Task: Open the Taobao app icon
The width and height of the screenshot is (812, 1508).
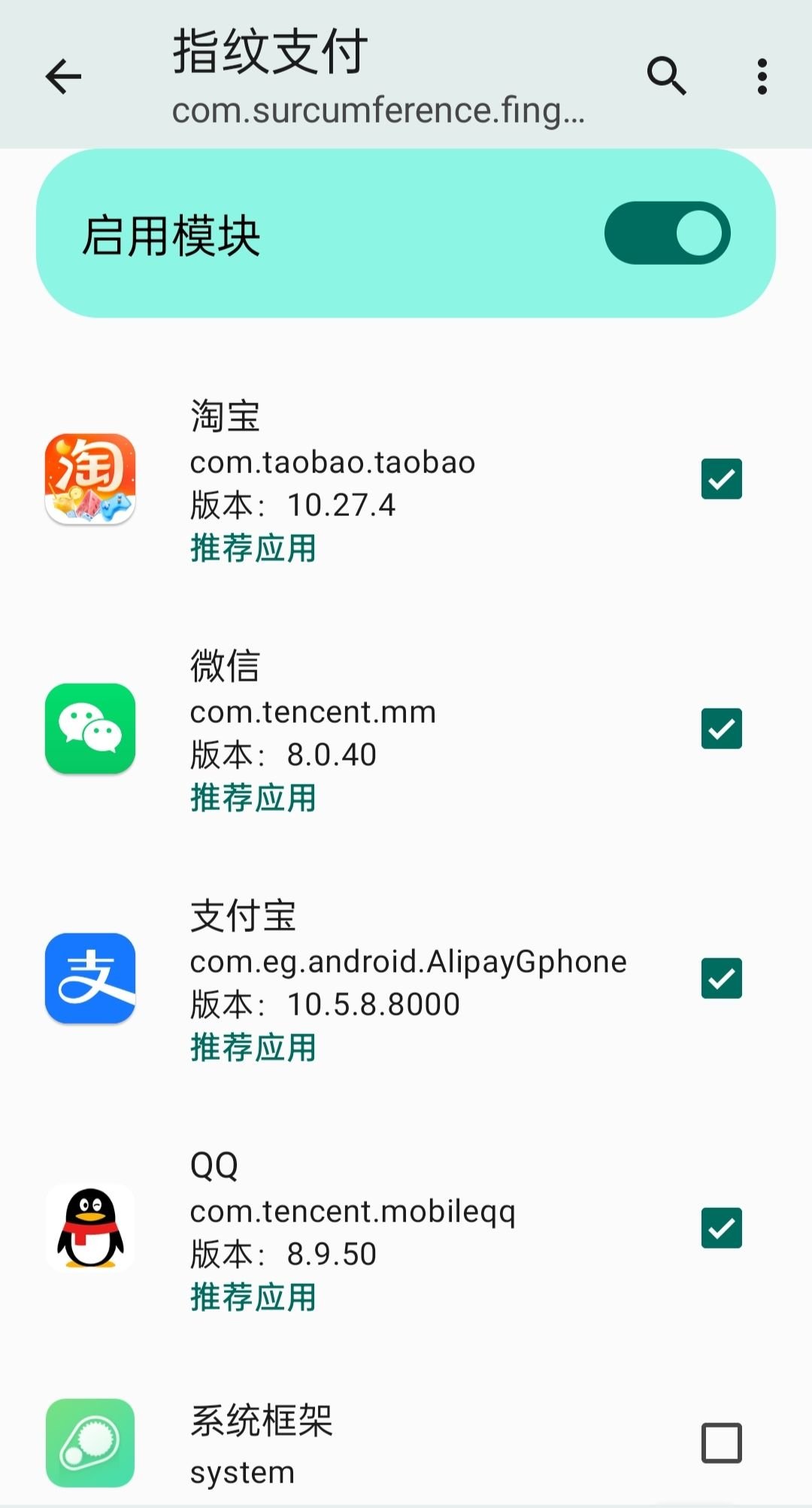Action: (89, 480)
